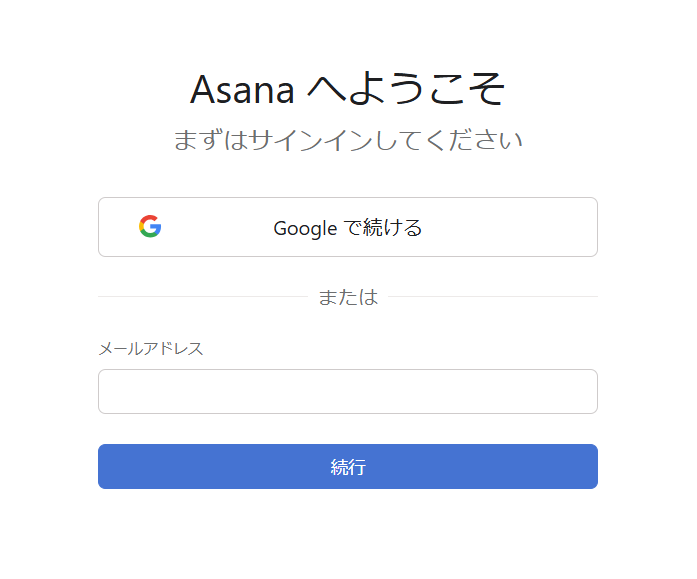The width and height of the screenshot is (697, 579).
Task: Continue with Google sign-in
Action: pyautogui.click(x=347, y=227)
